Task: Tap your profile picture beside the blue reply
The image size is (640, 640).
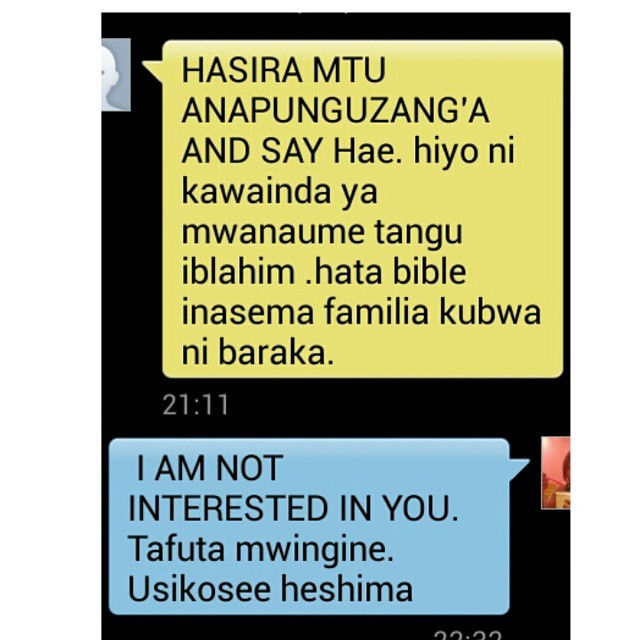Action: pos(556,473)
